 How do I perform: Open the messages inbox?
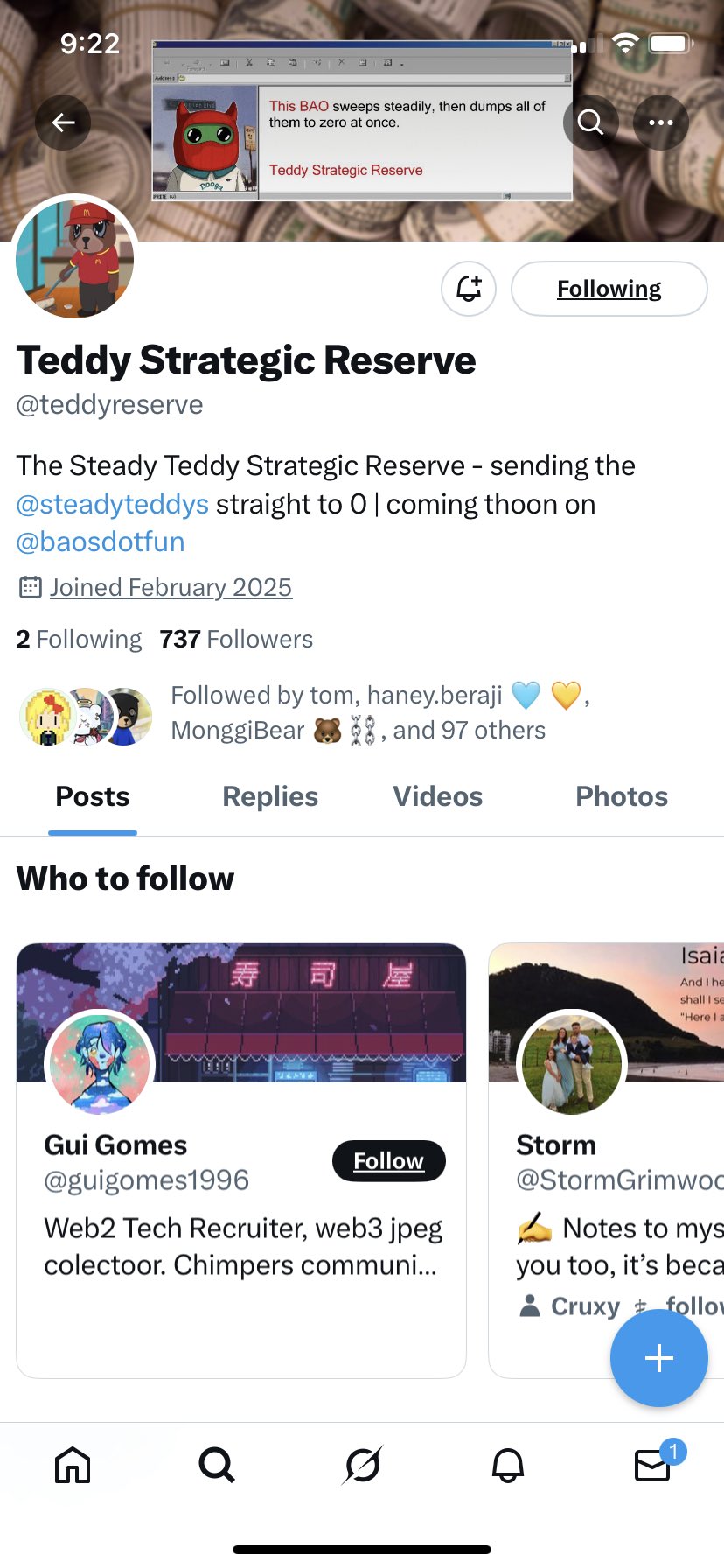[652, 1464]
